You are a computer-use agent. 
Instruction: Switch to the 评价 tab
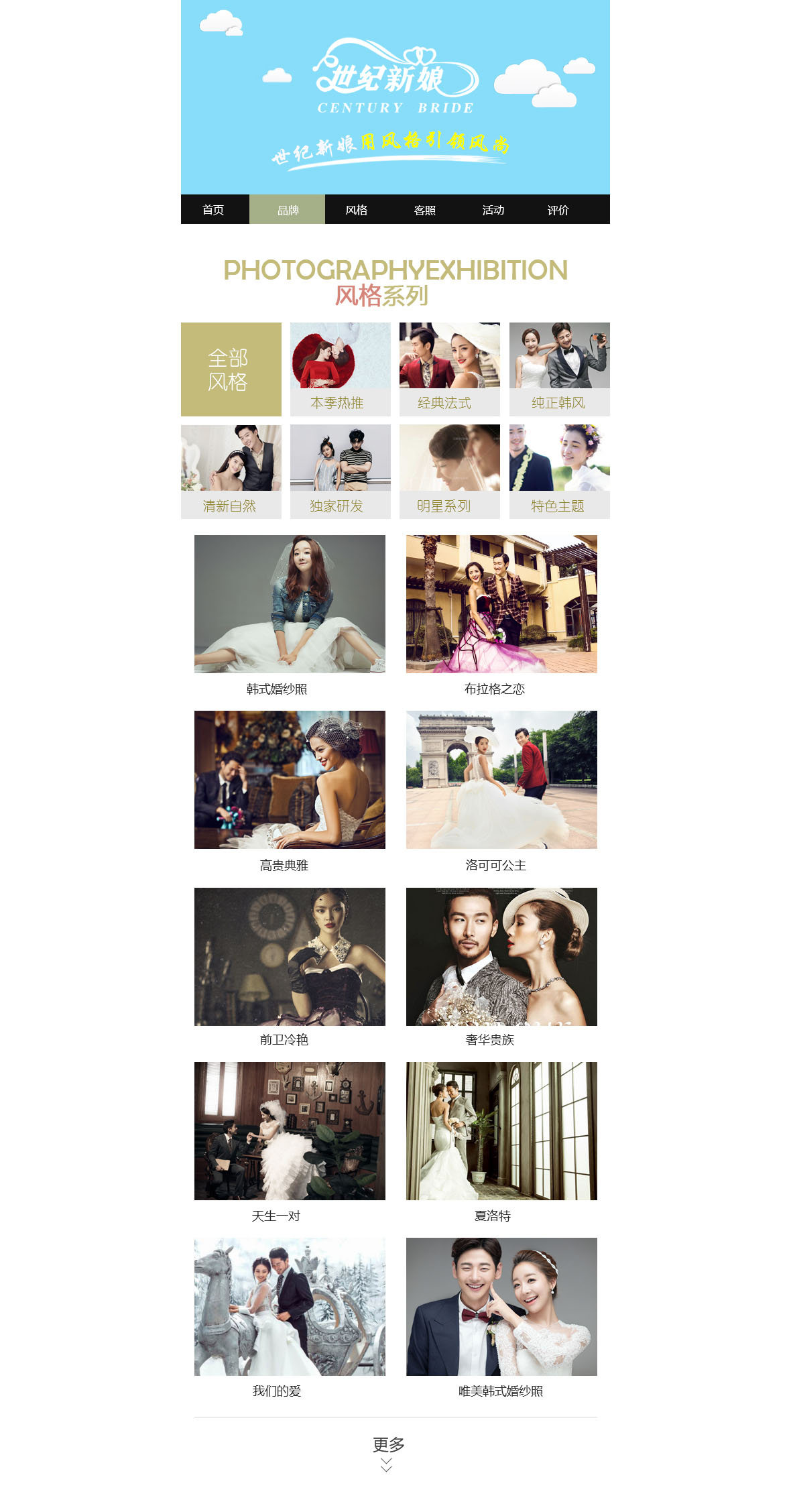[558, 210]
